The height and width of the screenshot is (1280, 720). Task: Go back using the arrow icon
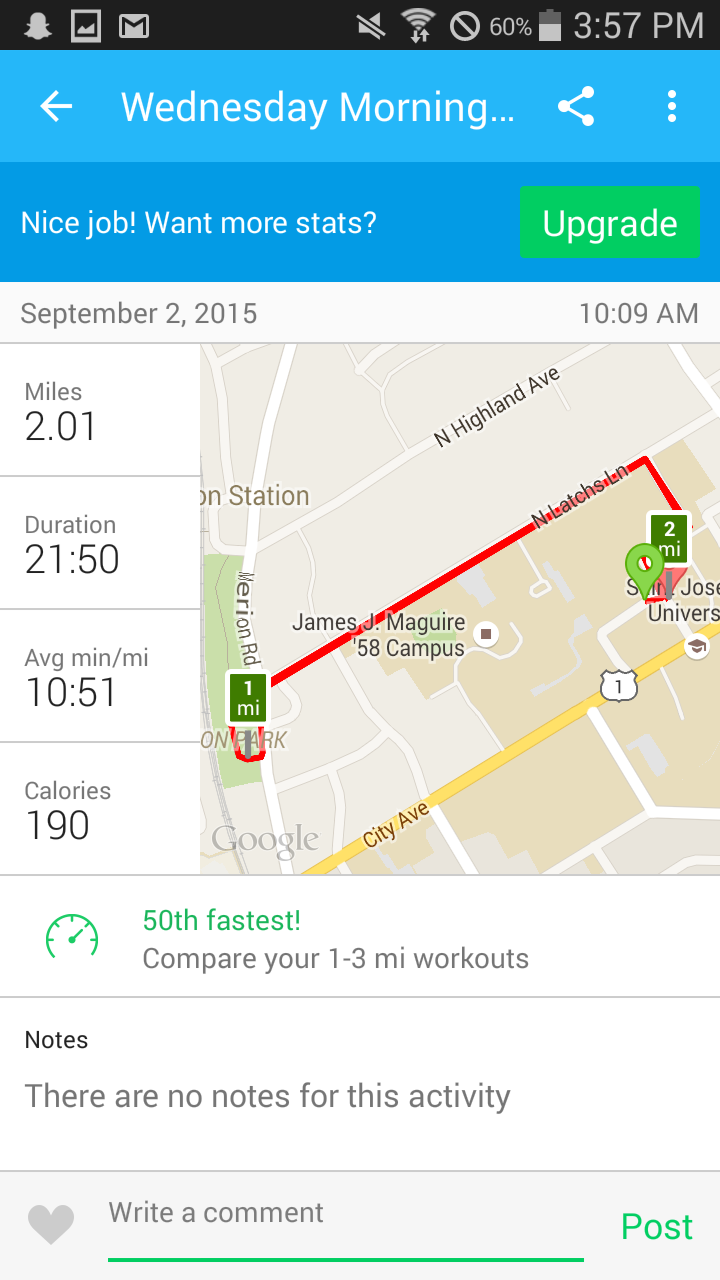tap(57, 107)
